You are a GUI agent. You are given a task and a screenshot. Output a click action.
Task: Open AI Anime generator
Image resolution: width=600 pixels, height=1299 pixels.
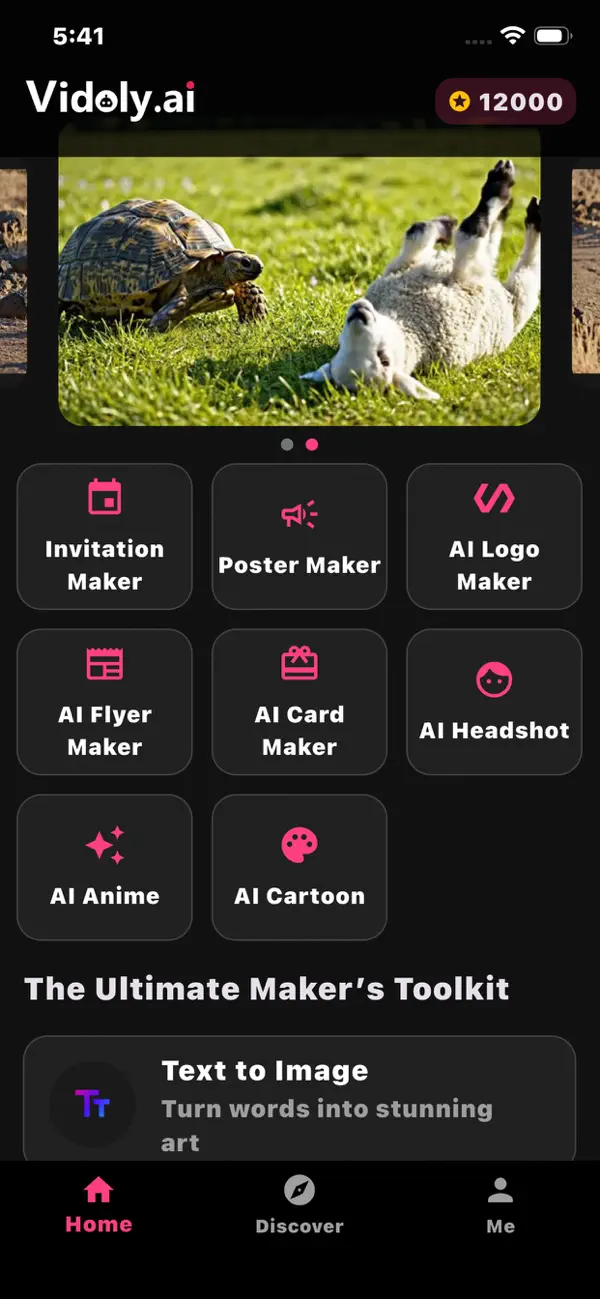click(104, 867)
